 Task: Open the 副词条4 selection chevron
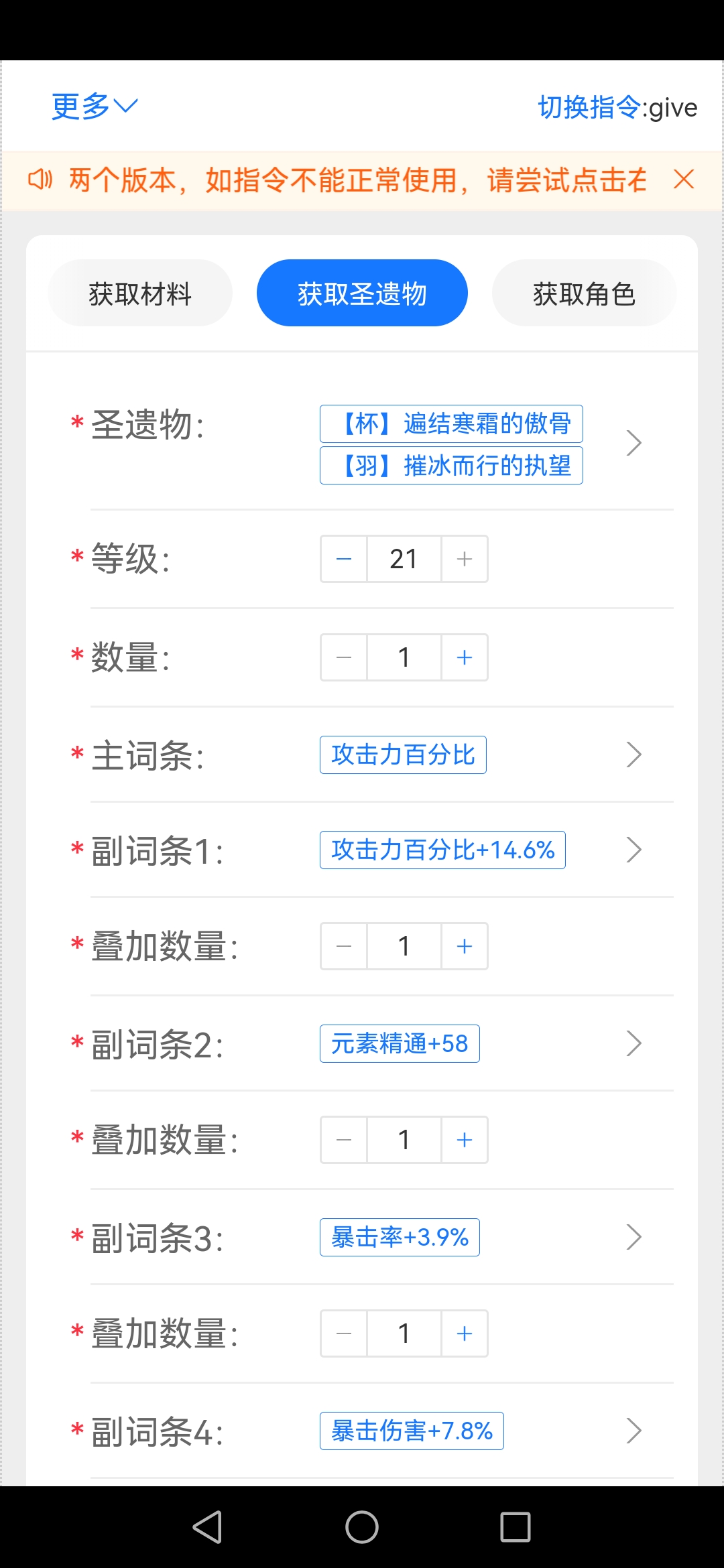633,1431
